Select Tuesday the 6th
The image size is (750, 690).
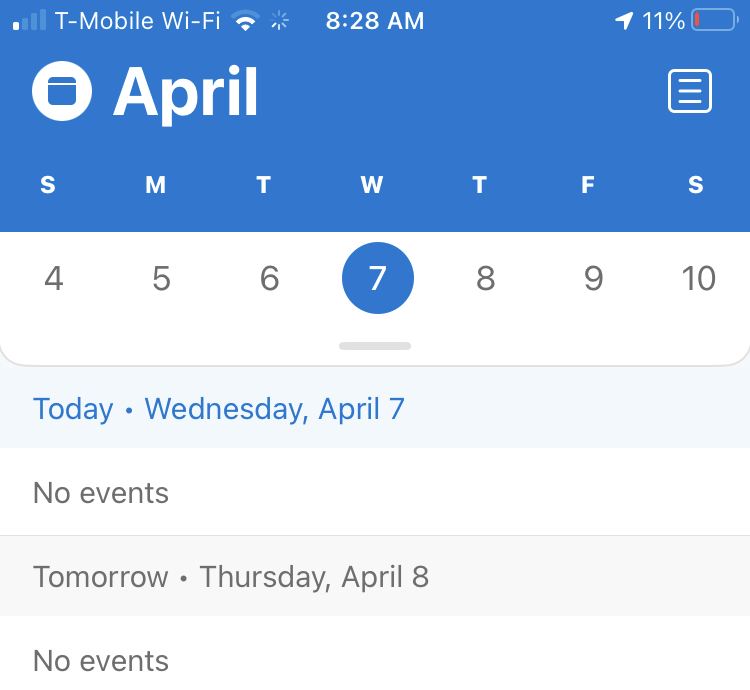click(269, 278)
